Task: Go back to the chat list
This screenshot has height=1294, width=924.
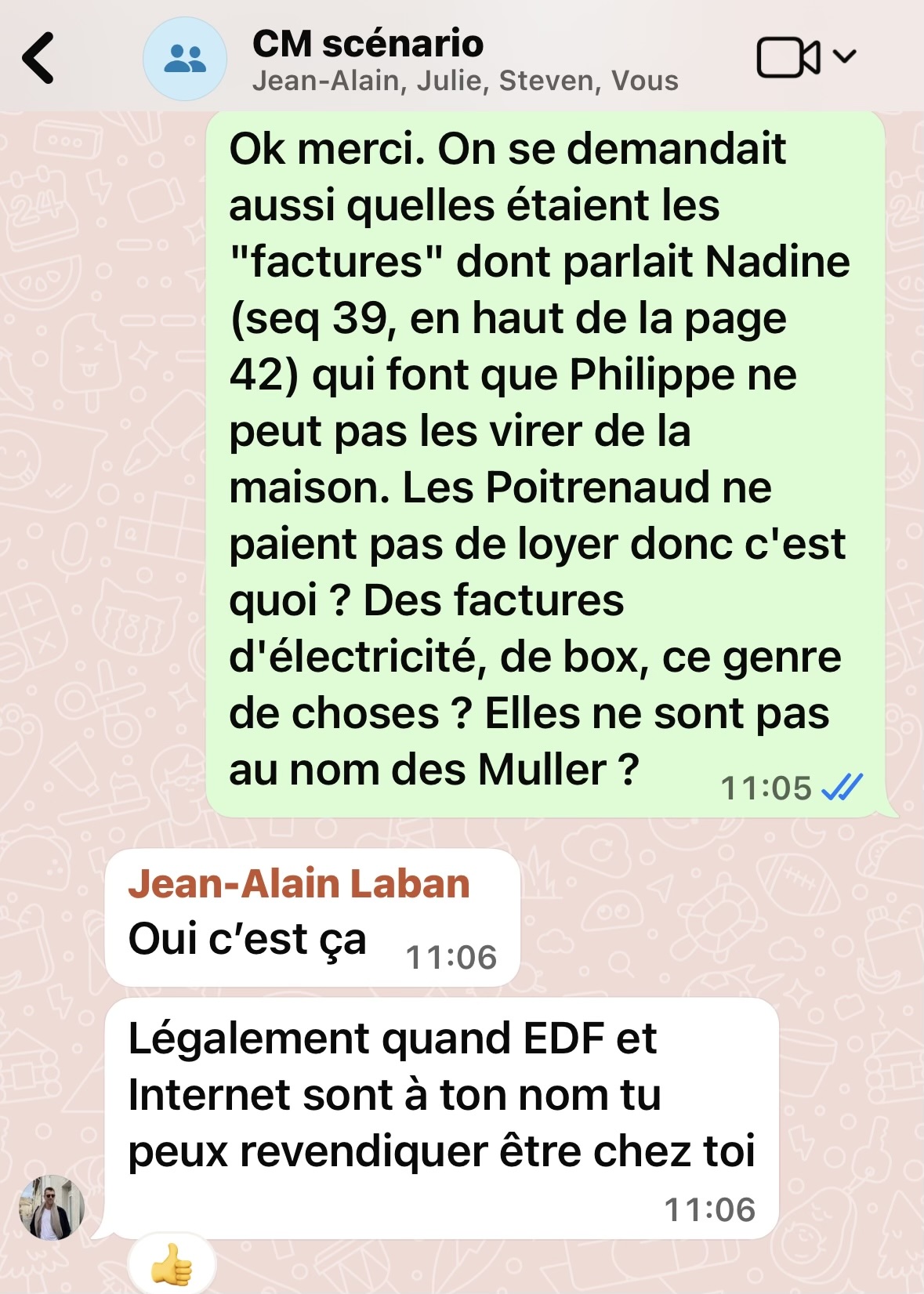Action: pos(39,58)
